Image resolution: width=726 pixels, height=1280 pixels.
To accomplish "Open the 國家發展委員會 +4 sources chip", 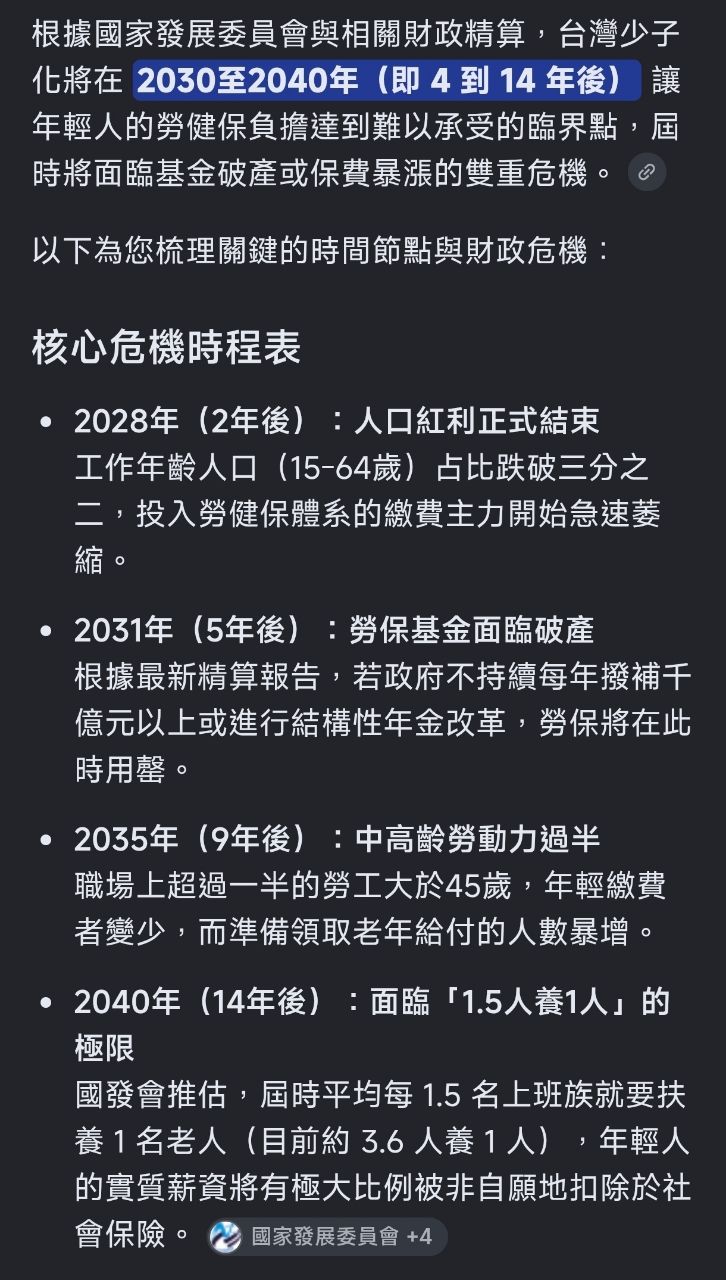I will (x=327, y=1237).
